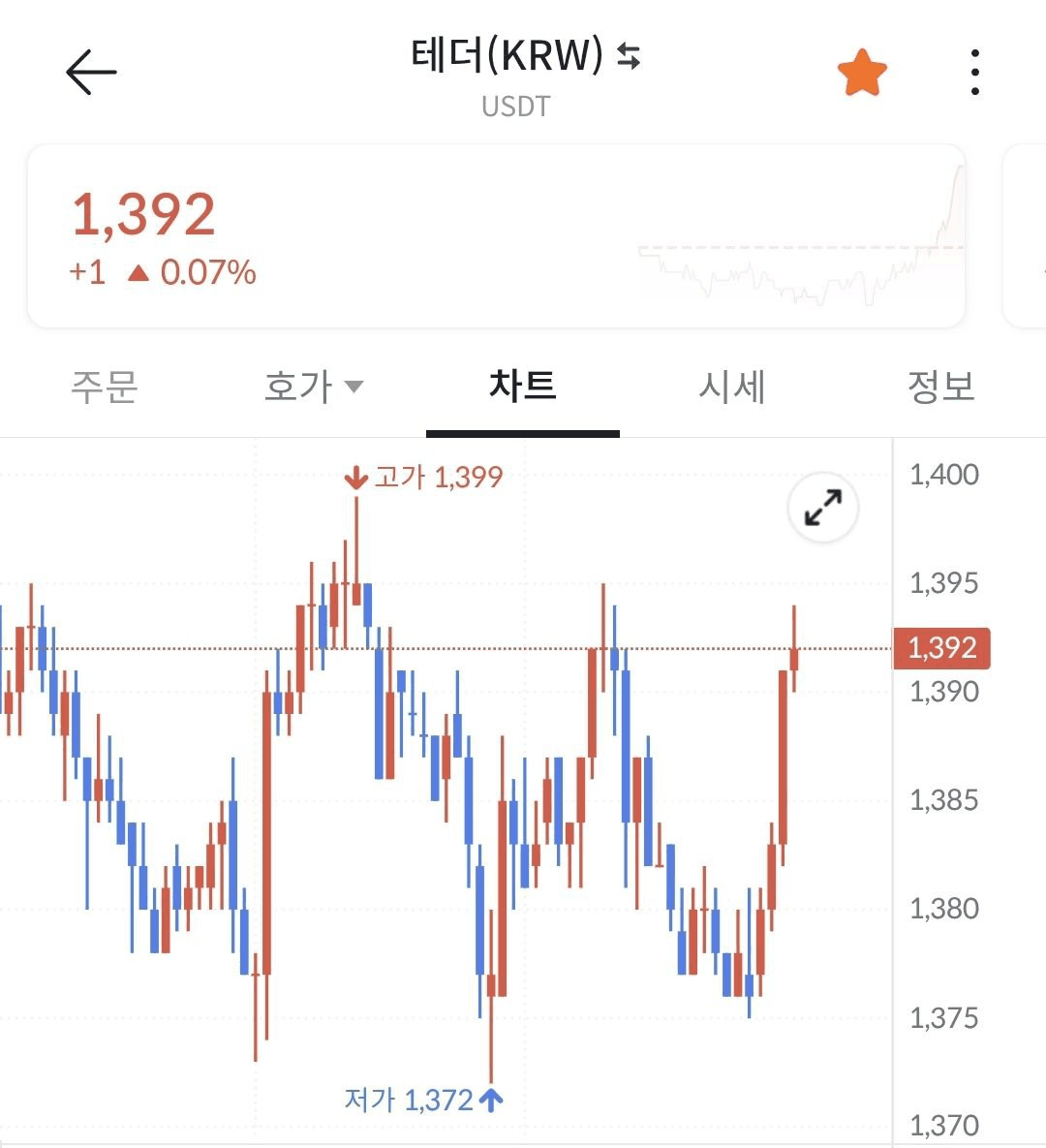
Task: Toggle the orange favorite star
Action: click(x=863, y=71)
